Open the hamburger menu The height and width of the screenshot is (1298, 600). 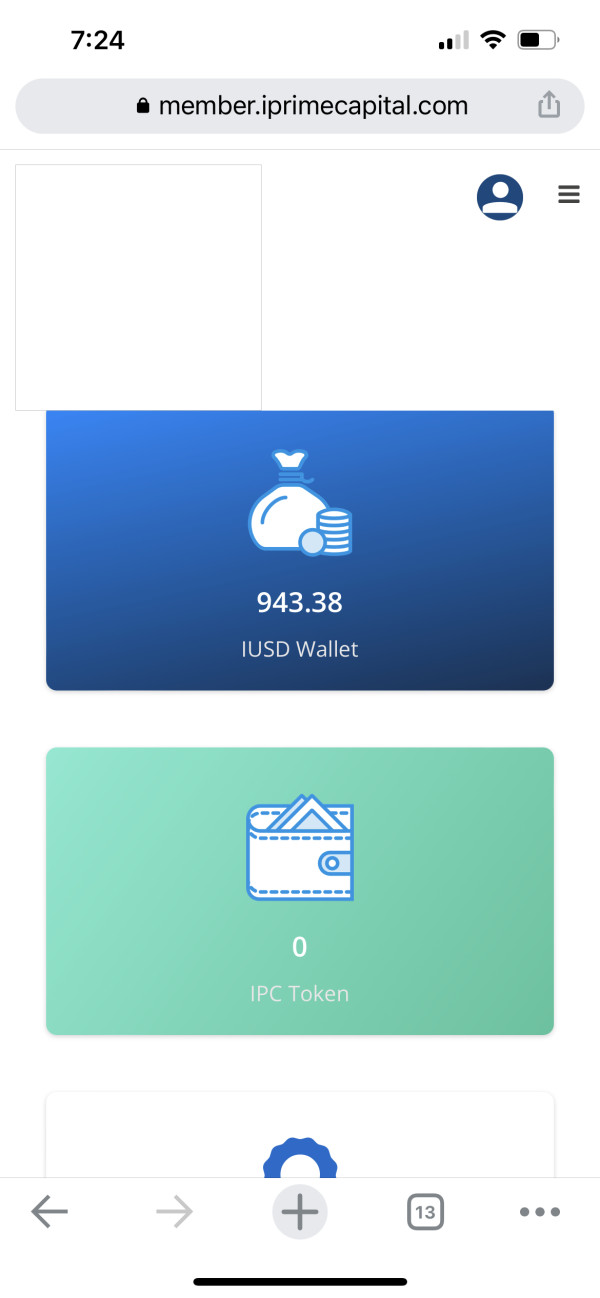(569, 195)
